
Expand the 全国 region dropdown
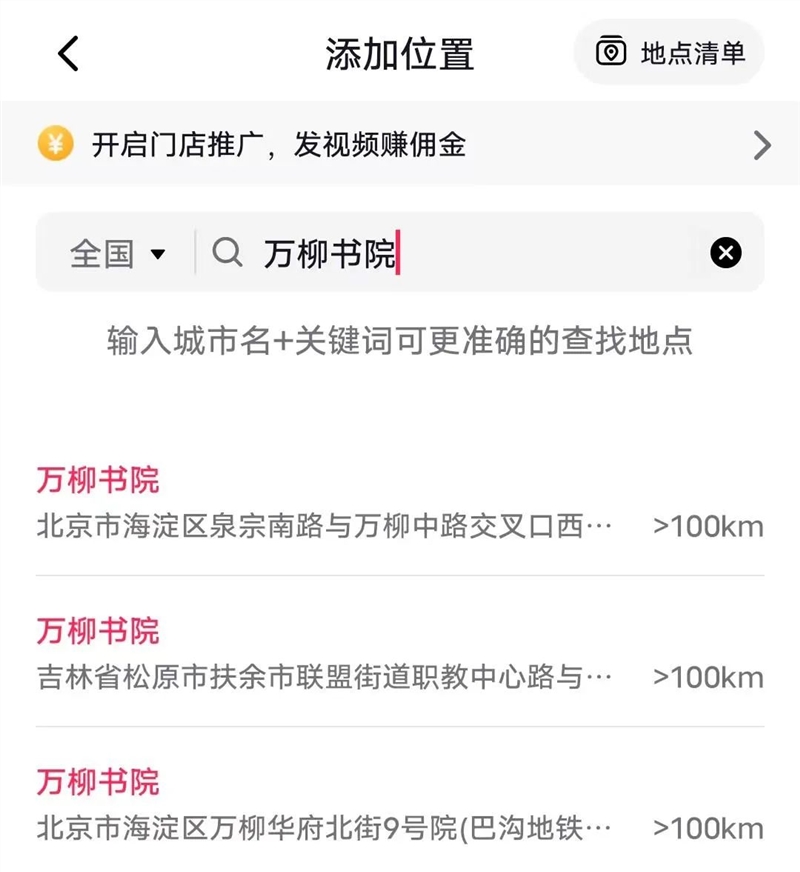pos(117,254)
